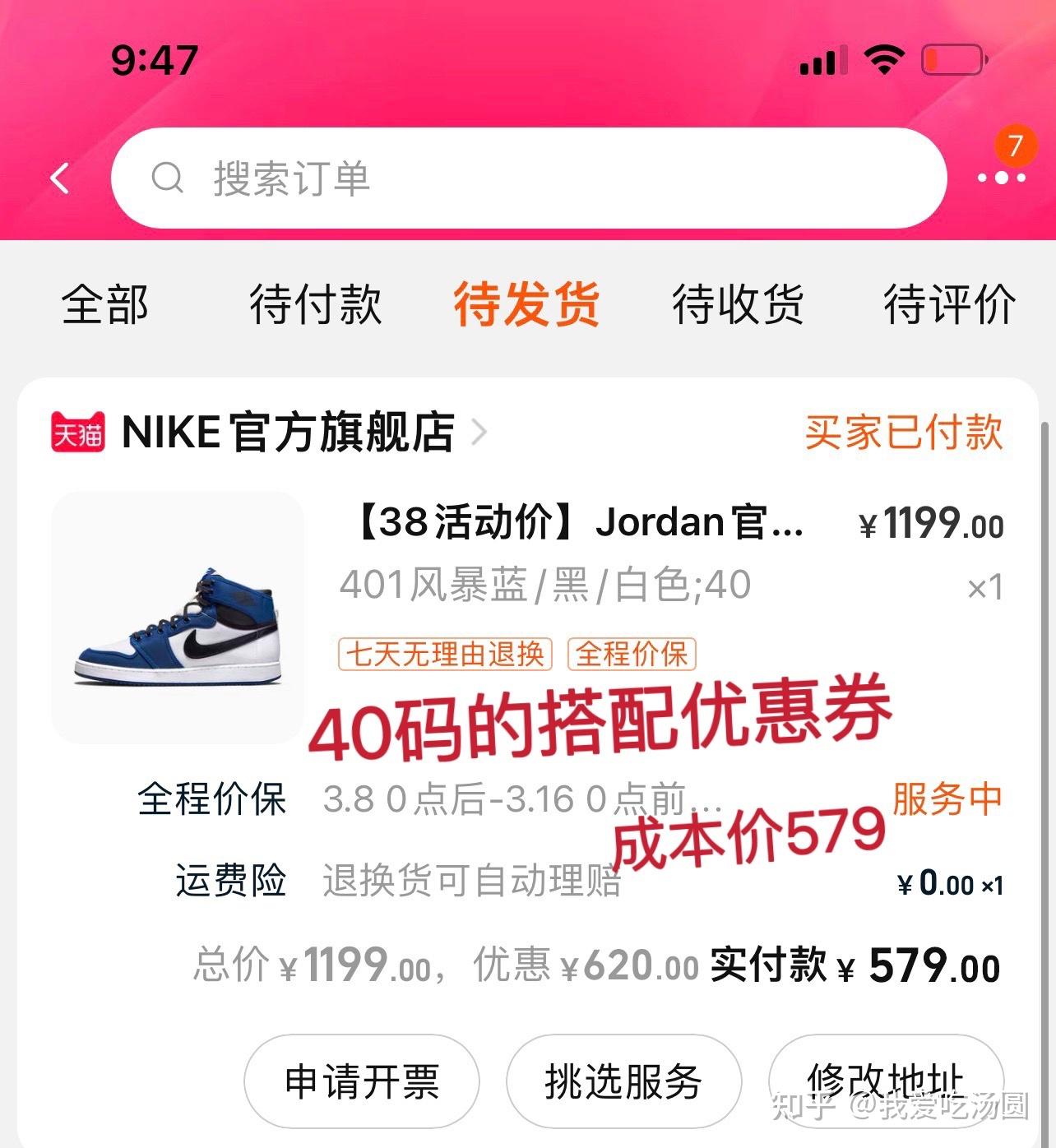Screen dimensions: 1056x1148
Task: Open the Jordan sneaker product image
Action: click(178, 618)
